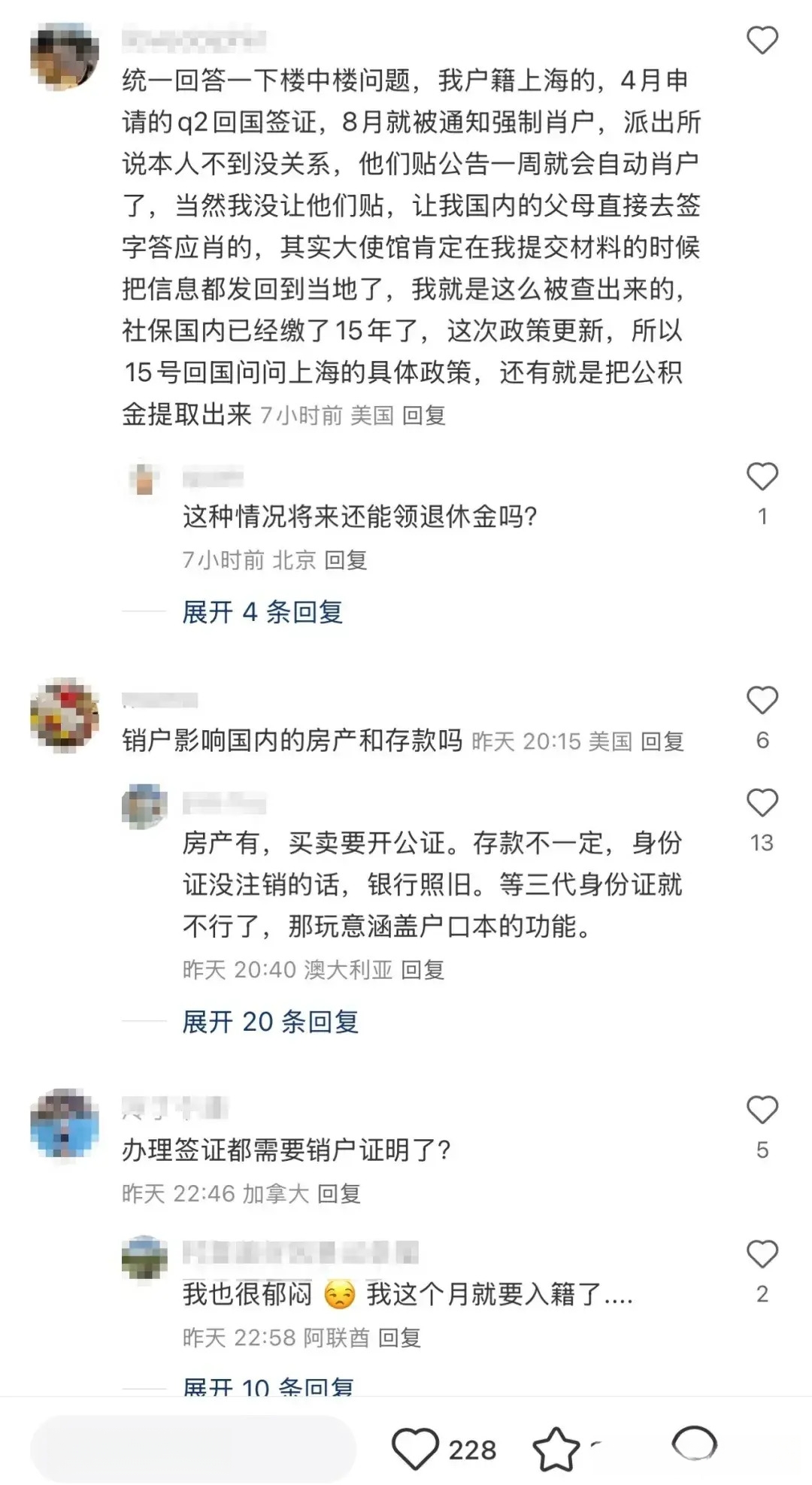Screen dimensions: 812x1485
Task: Reply to the 房产和存款 question
Action: (662, 741)
